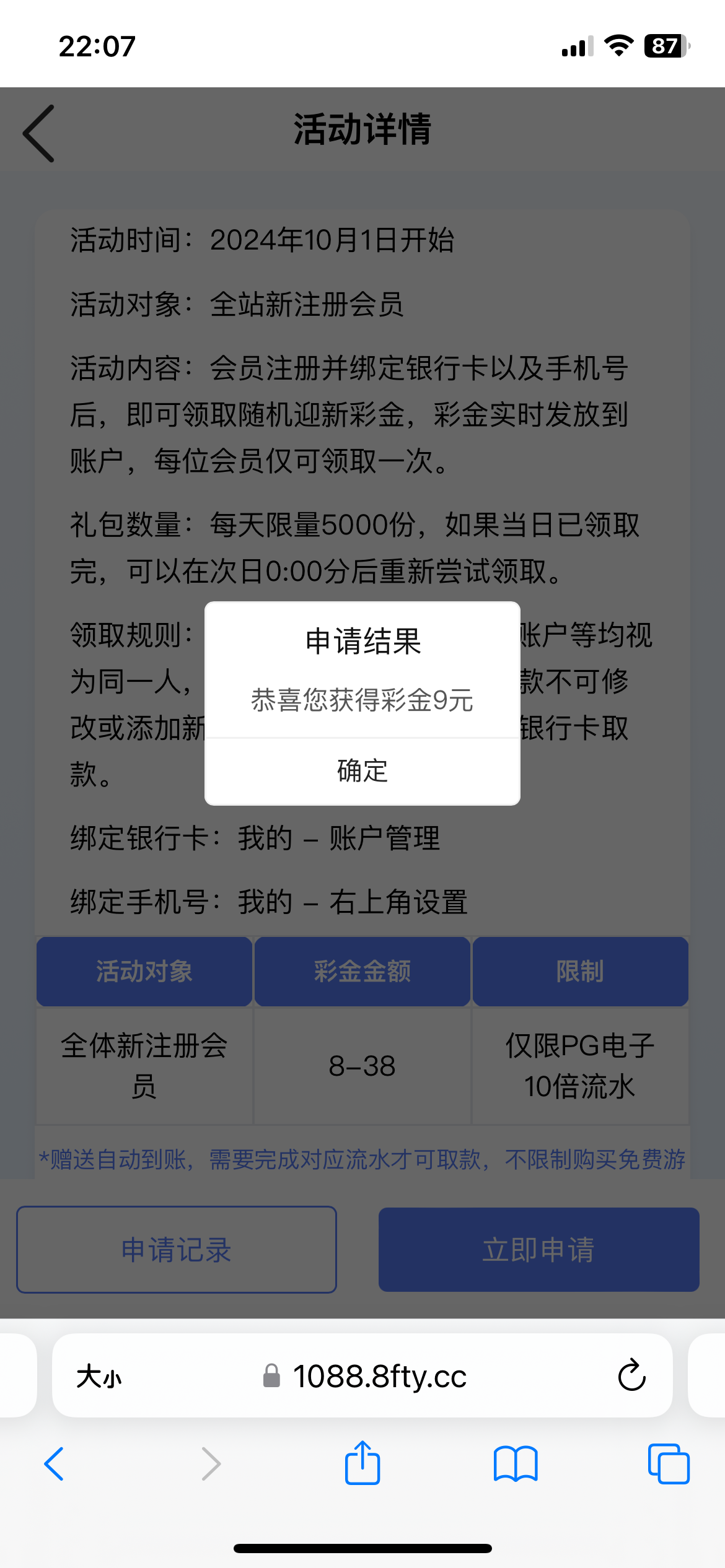725x1568 pixels.
Task: Go back from the 活动详情 page
Action: [39, 133]
